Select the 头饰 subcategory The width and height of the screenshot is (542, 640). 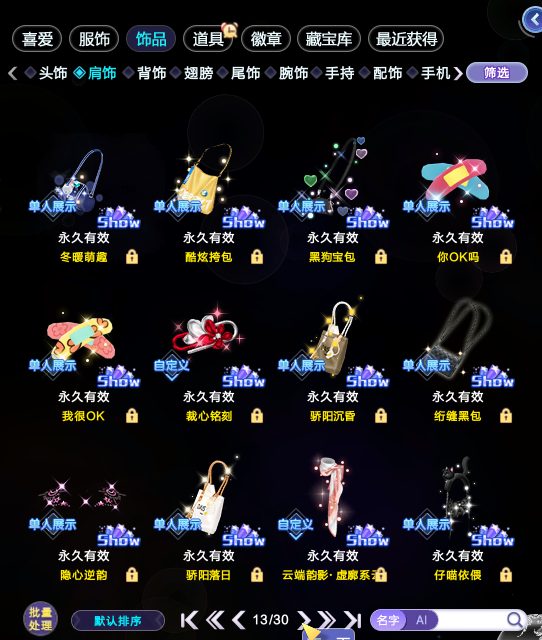coord(46,73)
